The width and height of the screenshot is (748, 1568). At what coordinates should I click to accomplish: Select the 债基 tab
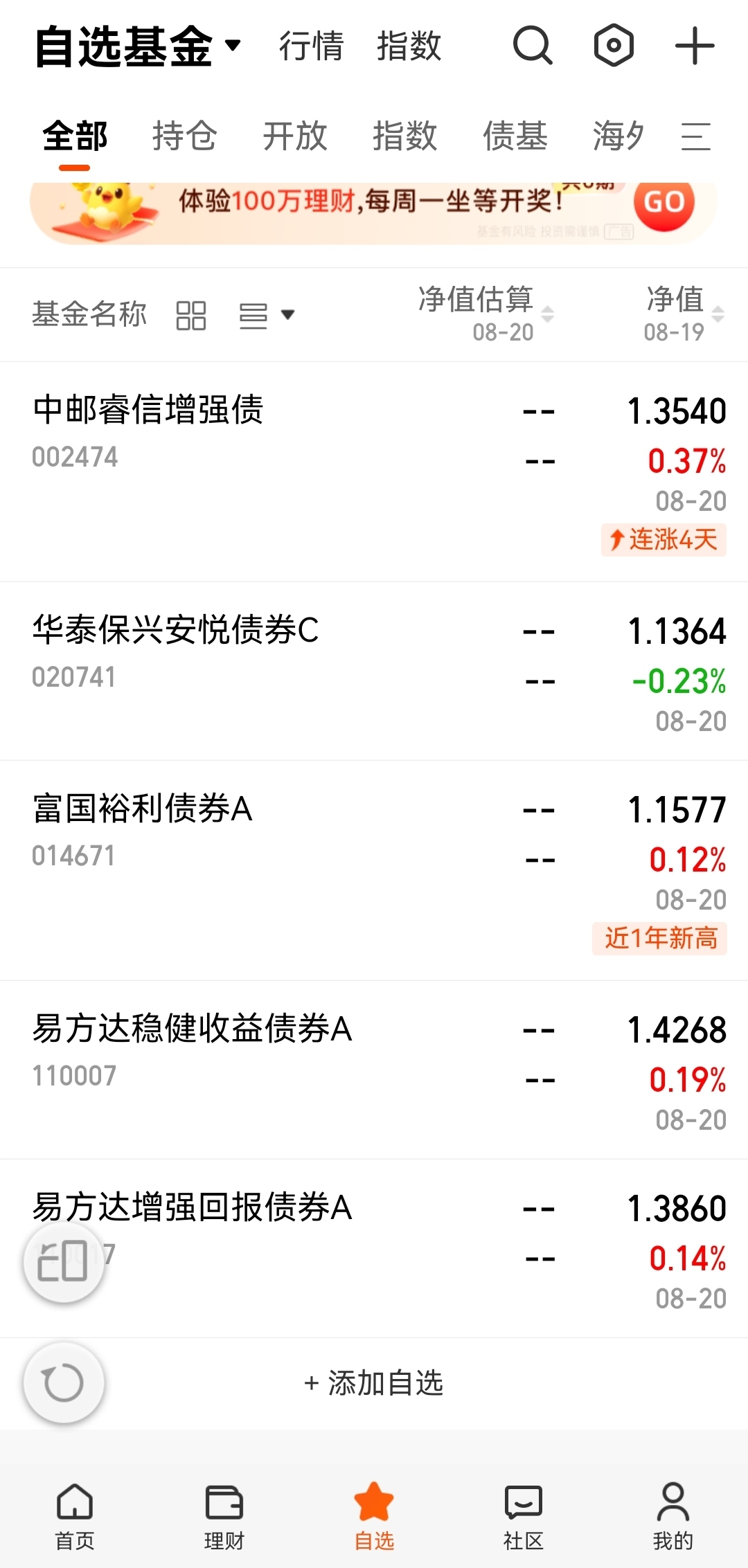click(x=515, y=136)
